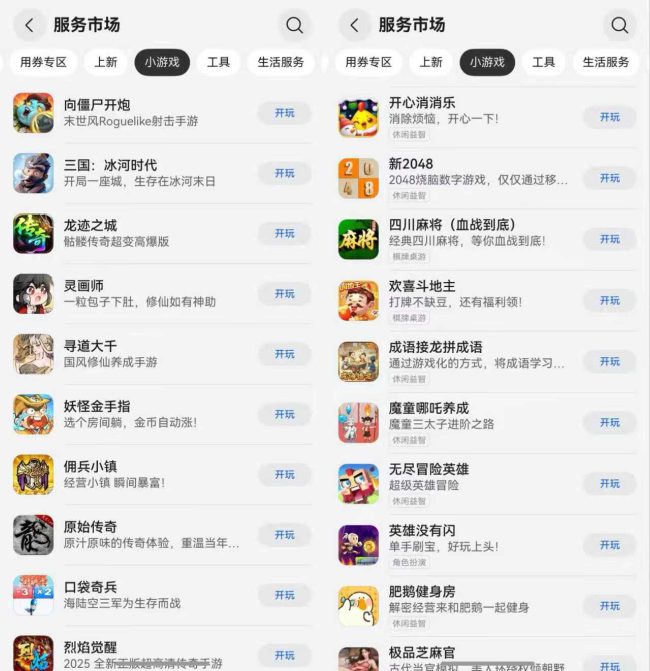This screenshot has height=671, width=650.
Task: Start playing 肥鹅健身房
Action: tap(609, 605)
